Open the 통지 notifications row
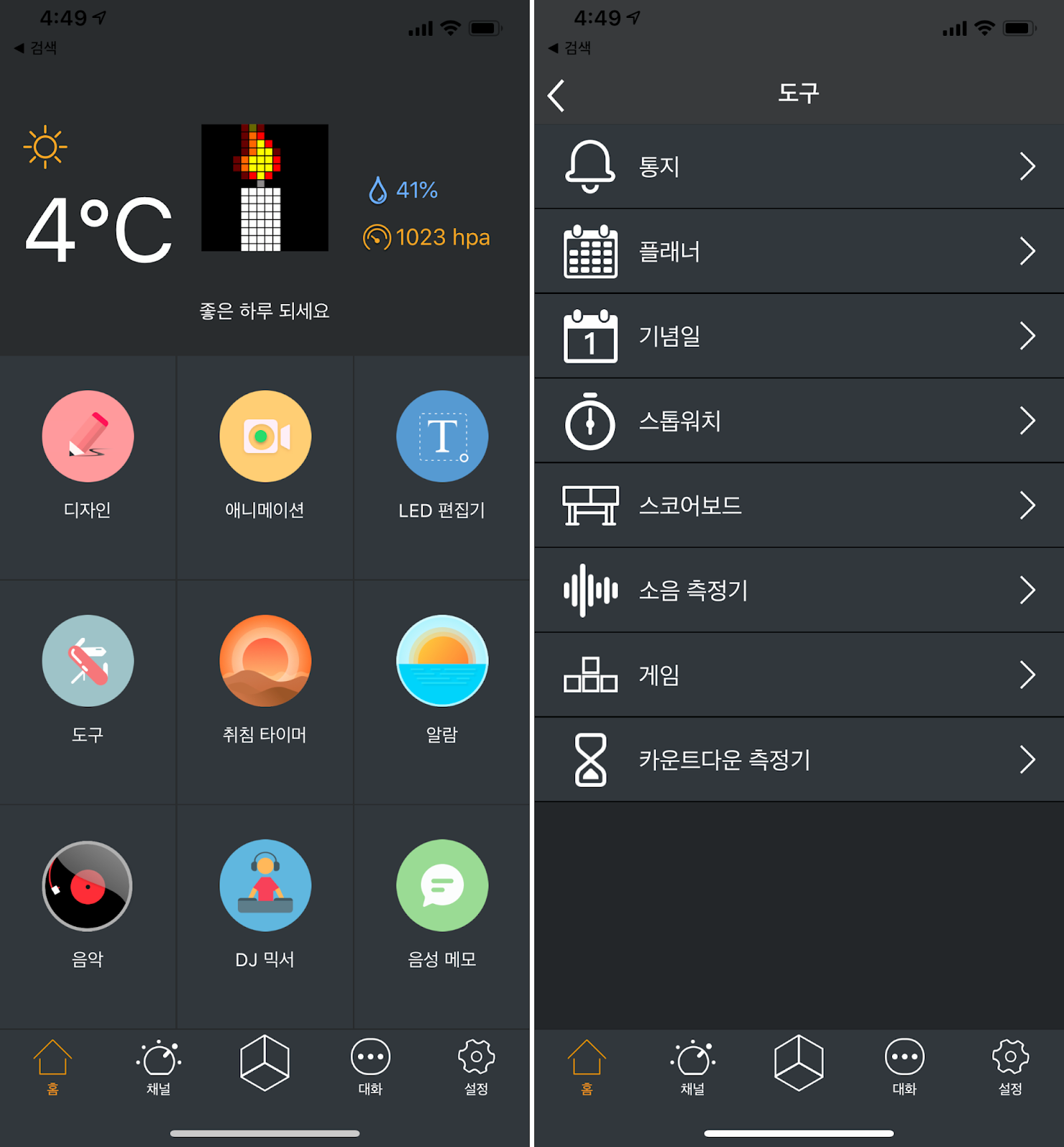 click(x=799, y=167)
